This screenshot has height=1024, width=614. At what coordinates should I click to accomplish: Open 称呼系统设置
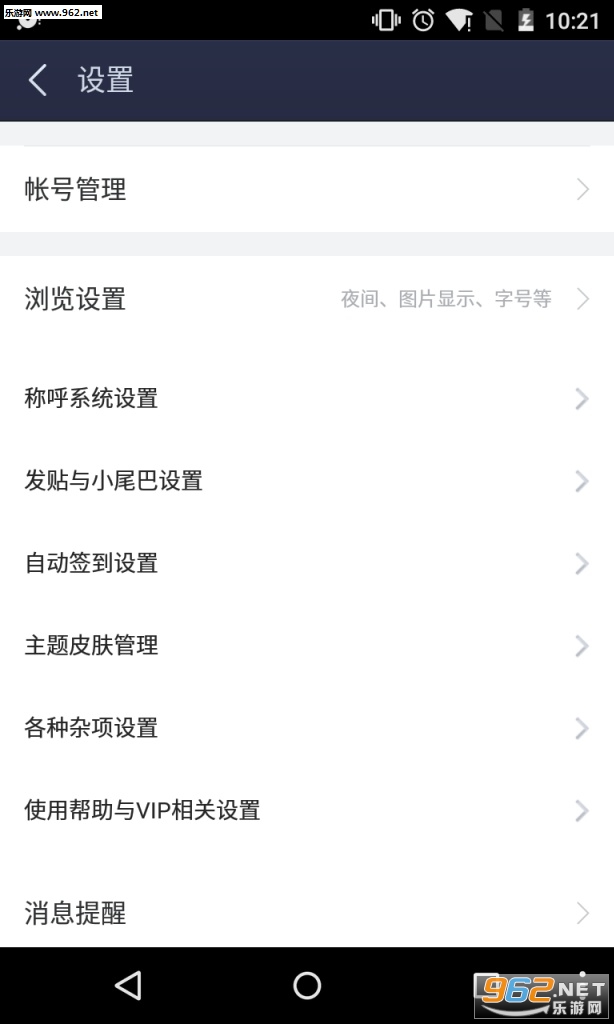tap(306, 398)
